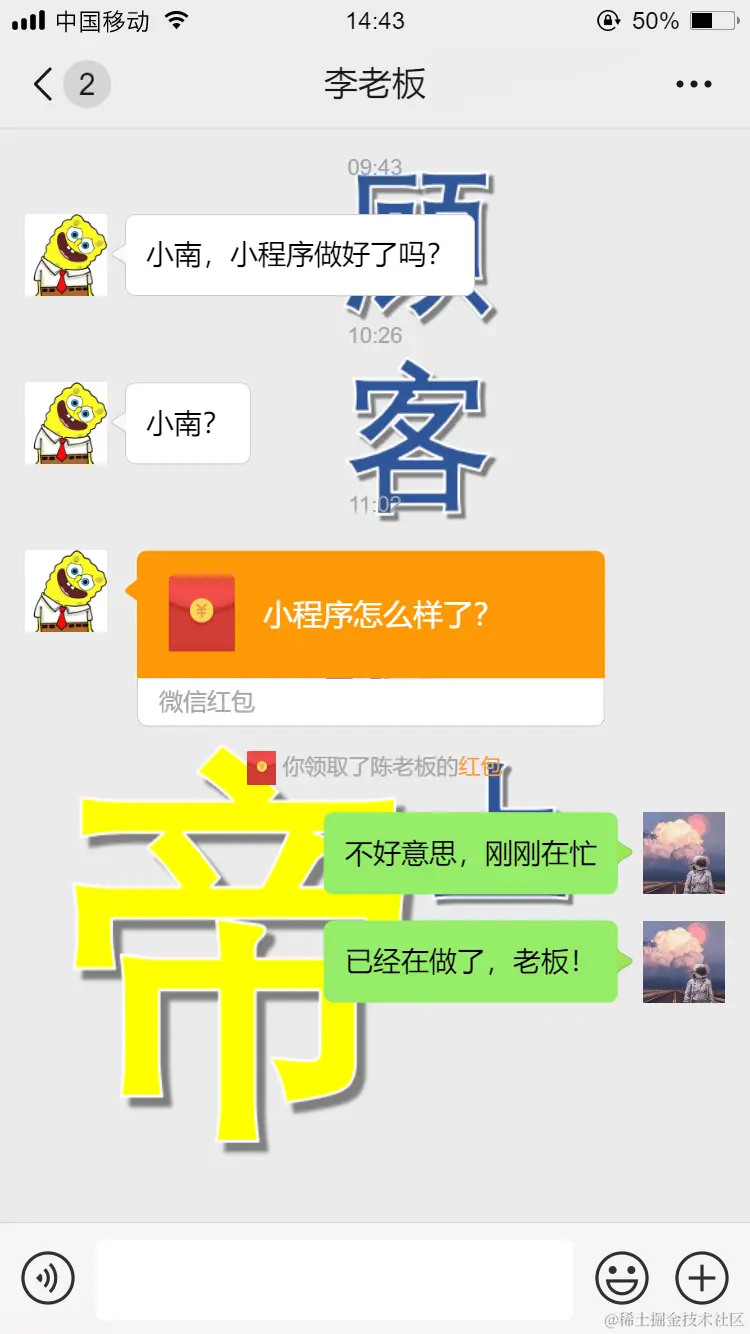Tap the 红包 link in the notice
Screen dimensions: 750x1334
[x=479, y=767]
